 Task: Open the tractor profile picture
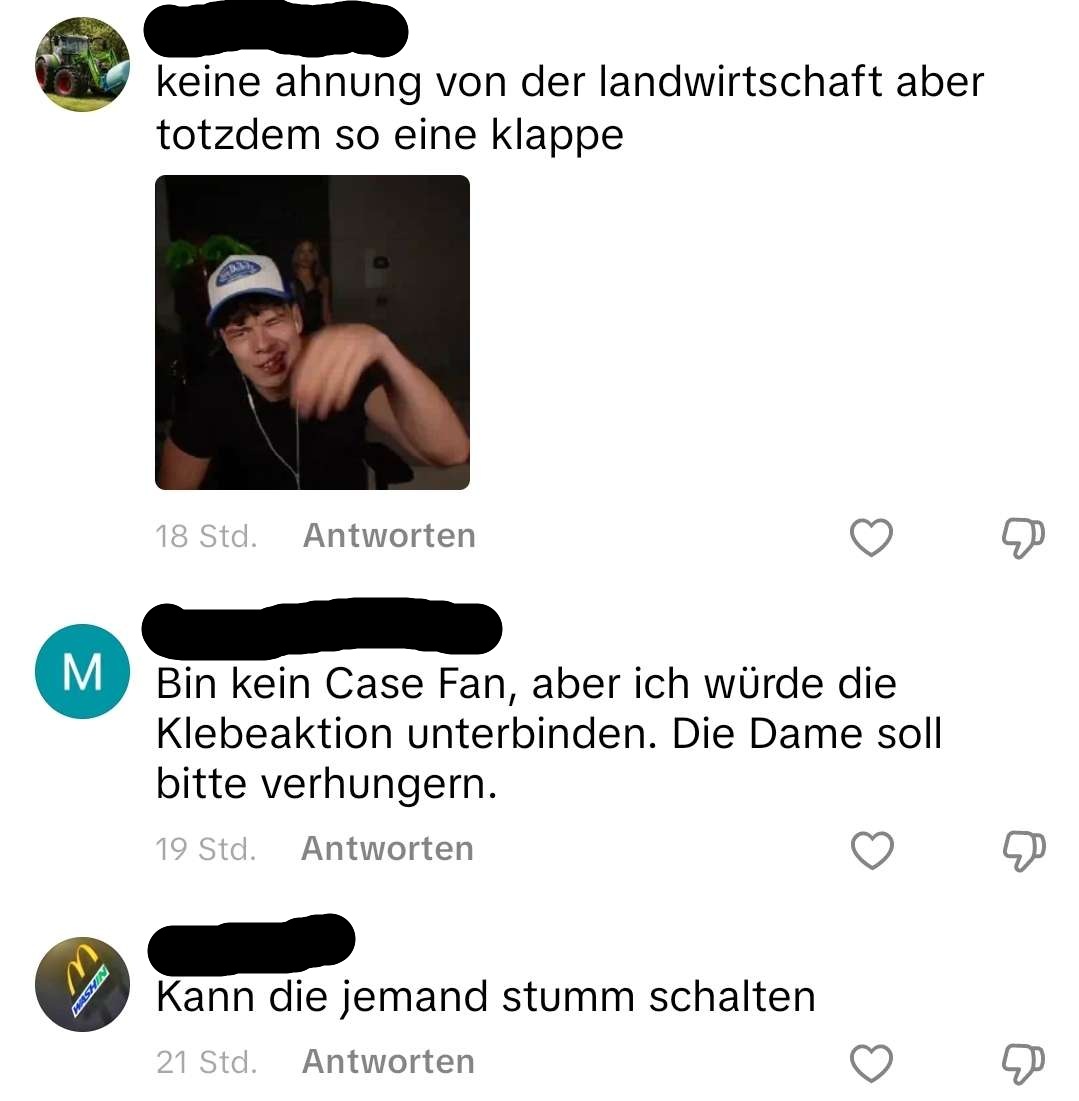[83, 65]
